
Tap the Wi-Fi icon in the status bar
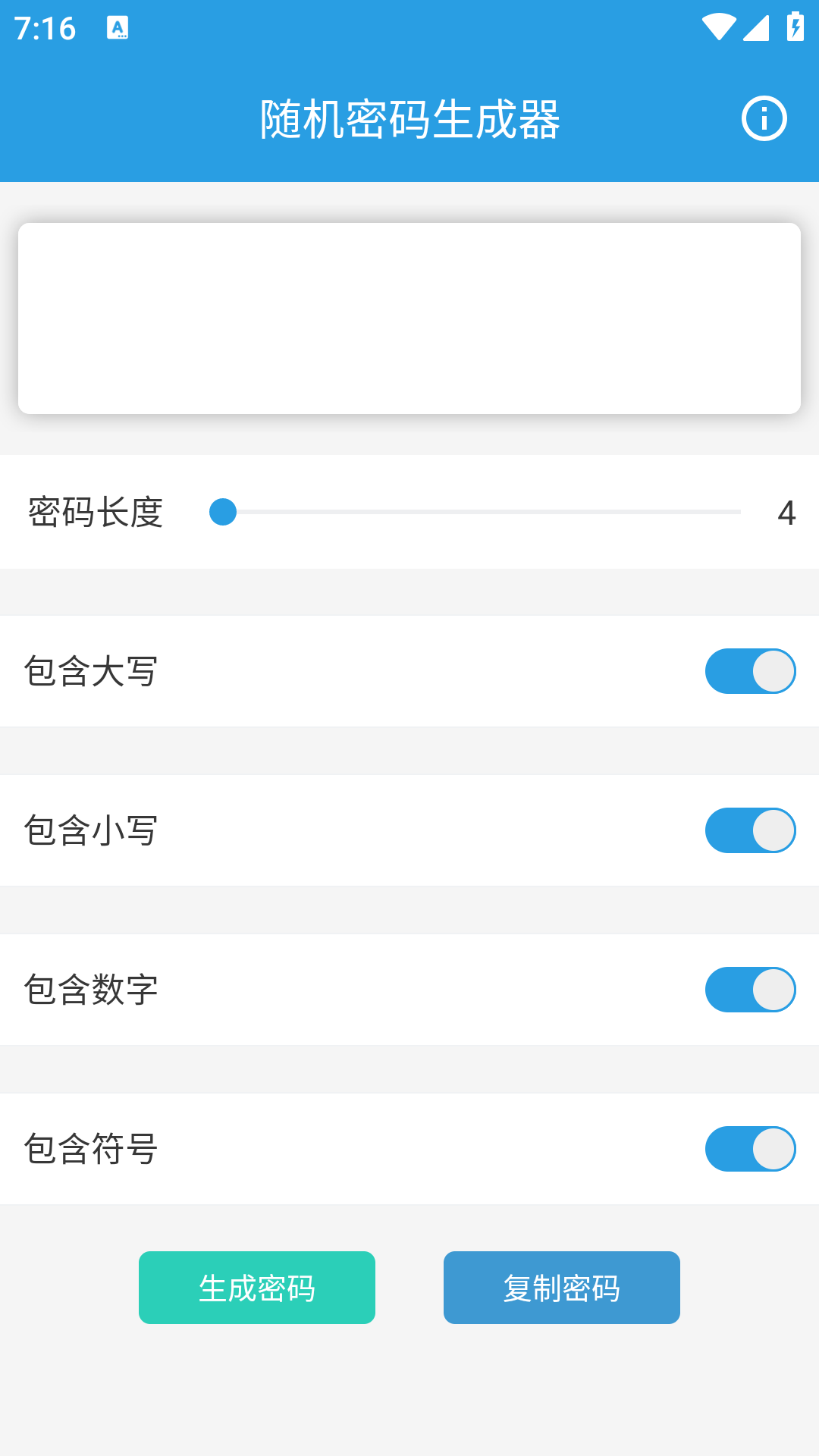pyautogui.click(x=716, y=25)
